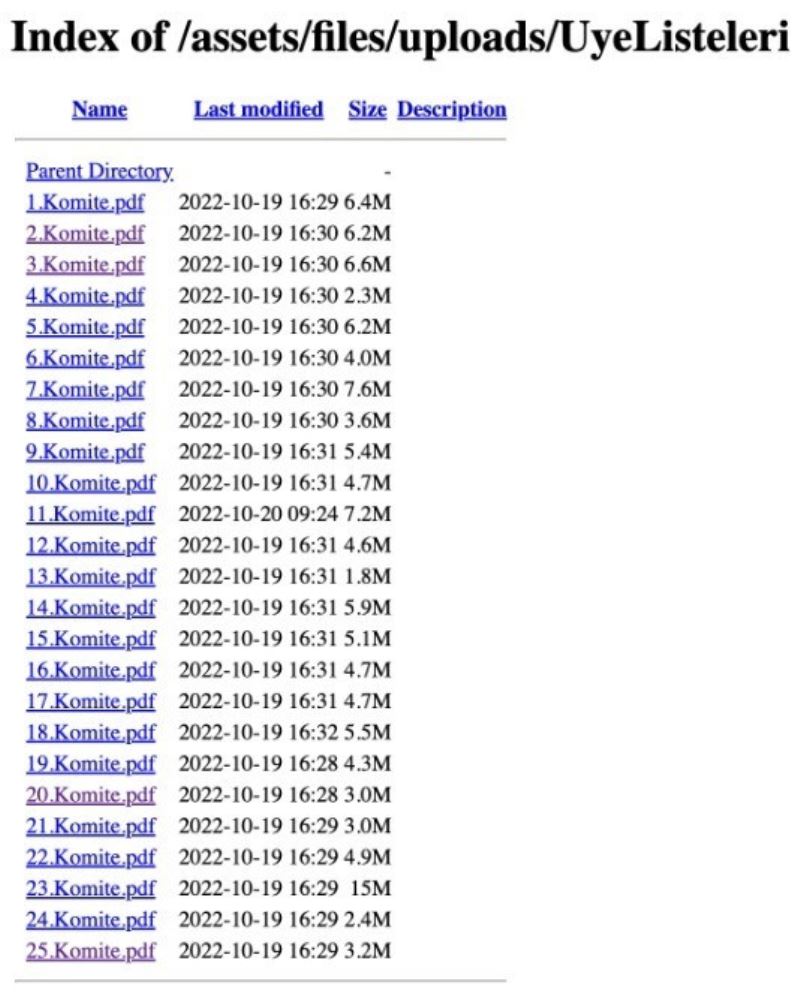
Task: Sort the directory by Size
Action: (x=367, y=110)
